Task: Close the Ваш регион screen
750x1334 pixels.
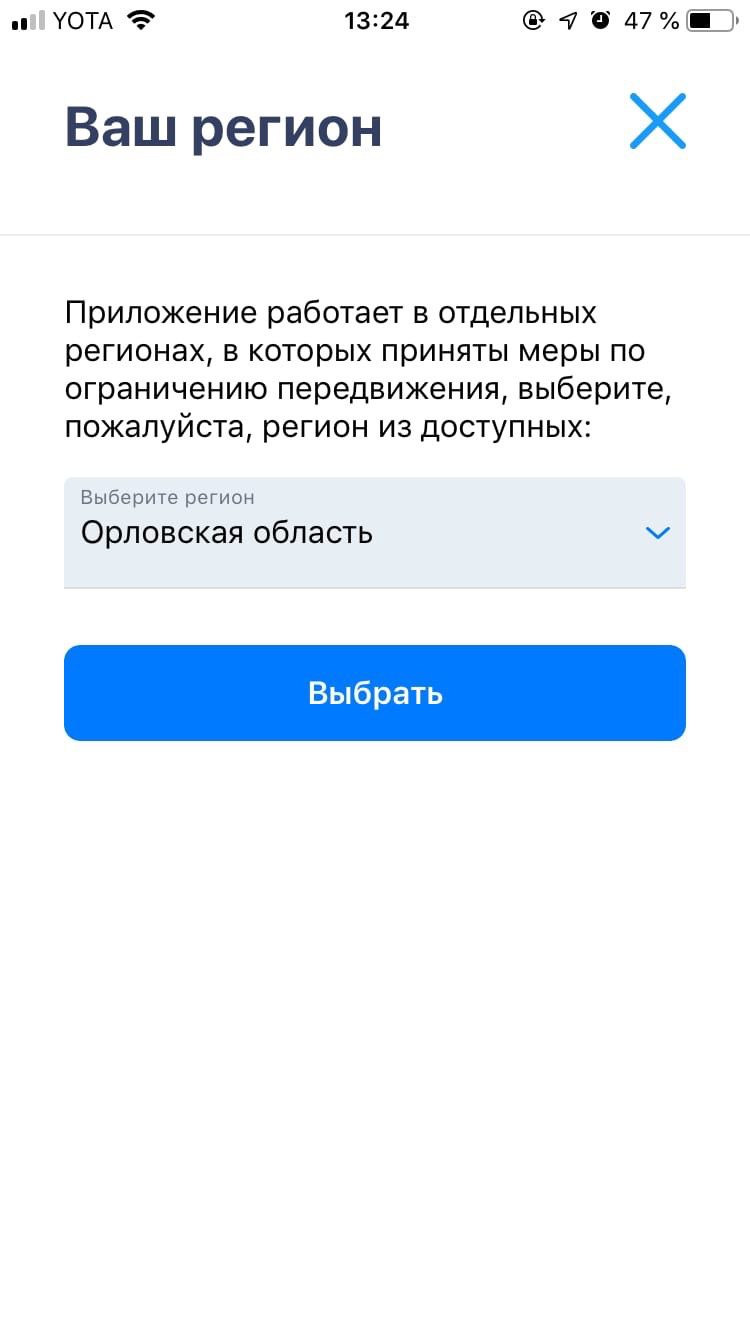Action: (x=657, y=121)
